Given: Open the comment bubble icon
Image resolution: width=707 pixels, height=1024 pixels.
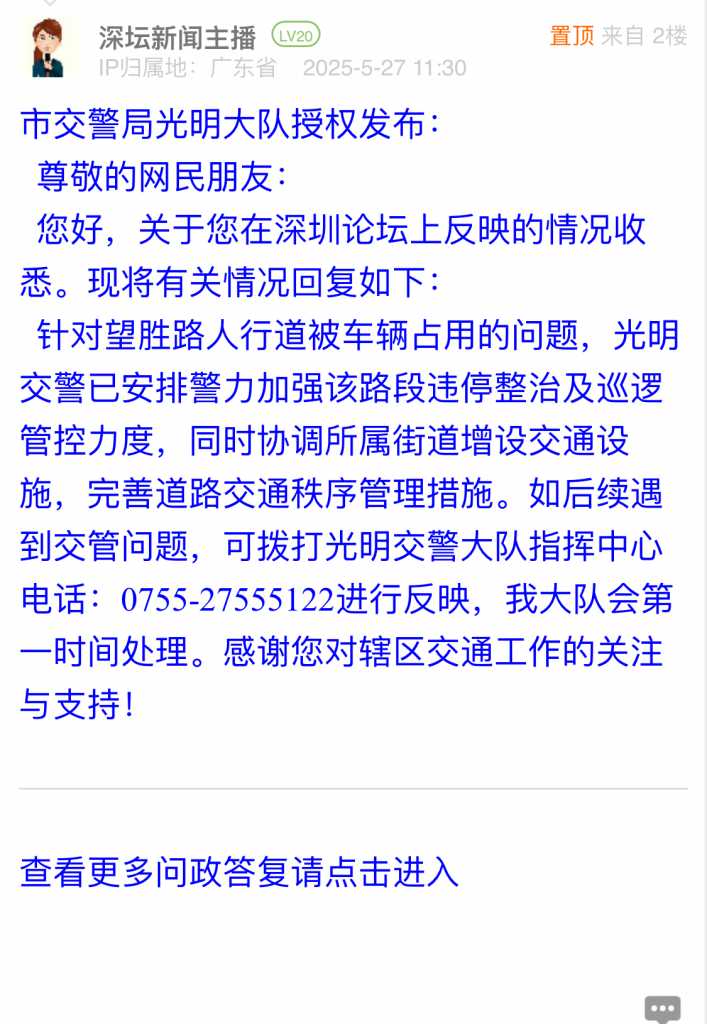Looking at the screenshot, I should tap(663, 1008).
